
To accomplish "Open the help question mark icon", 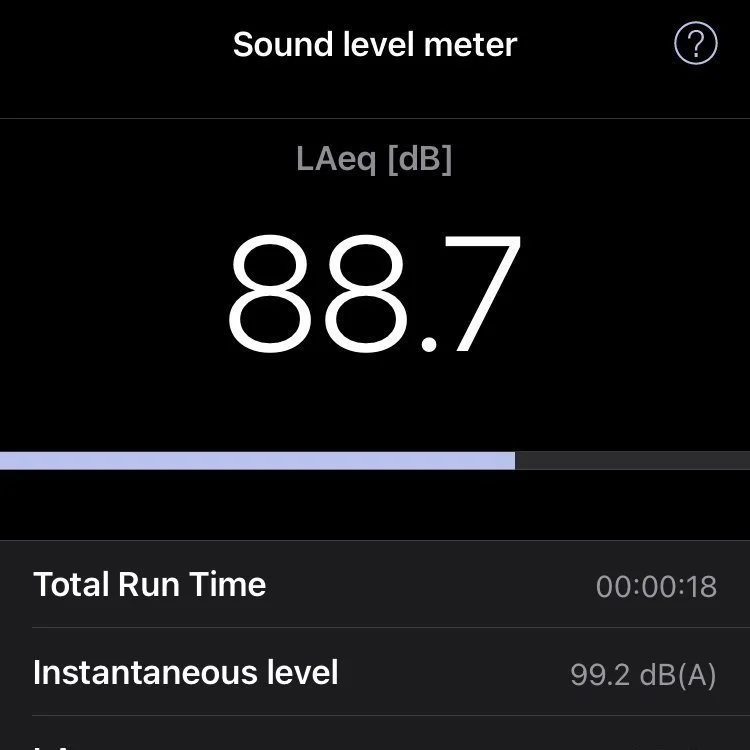I will click(x=696, y=44).
